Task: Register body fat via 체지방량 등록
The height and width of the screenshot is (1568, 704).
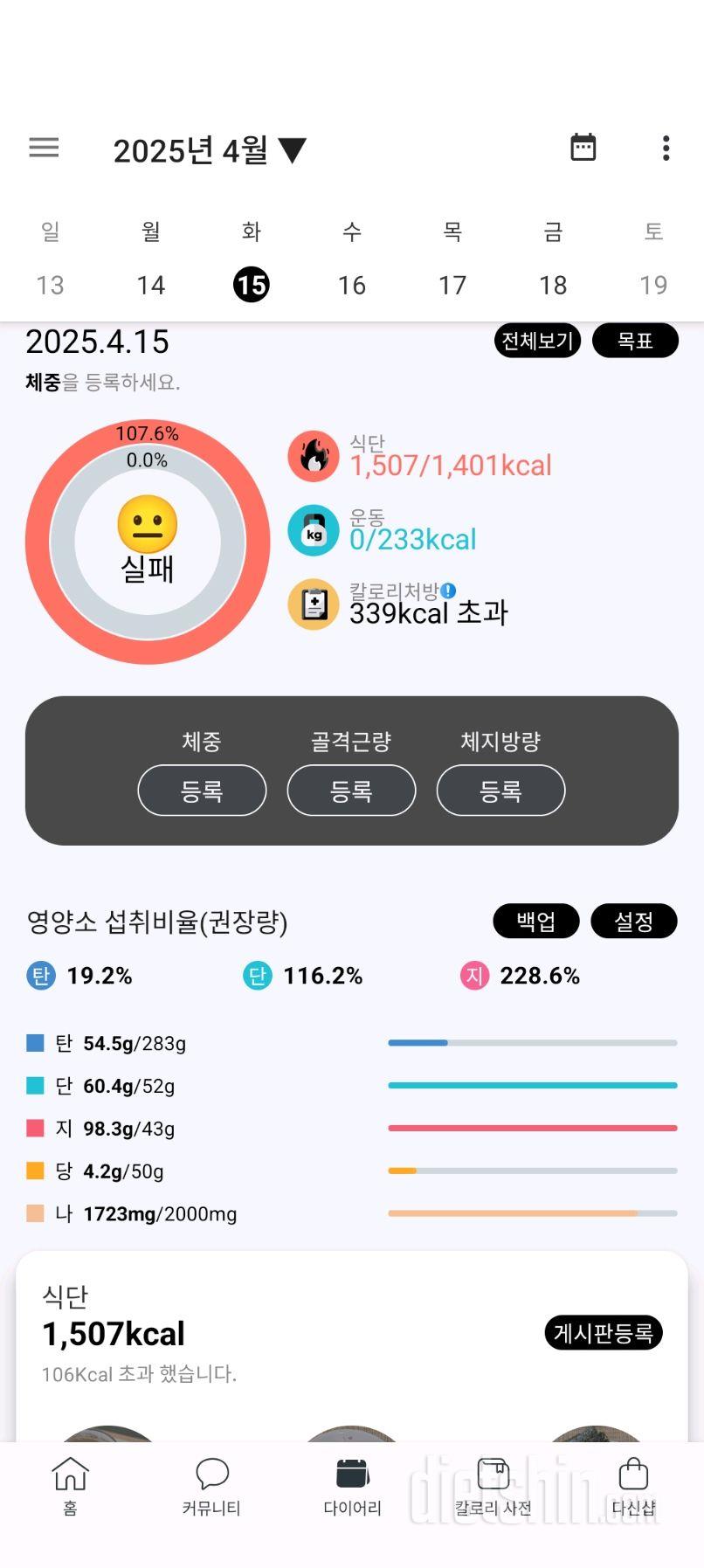Action: 500,791
